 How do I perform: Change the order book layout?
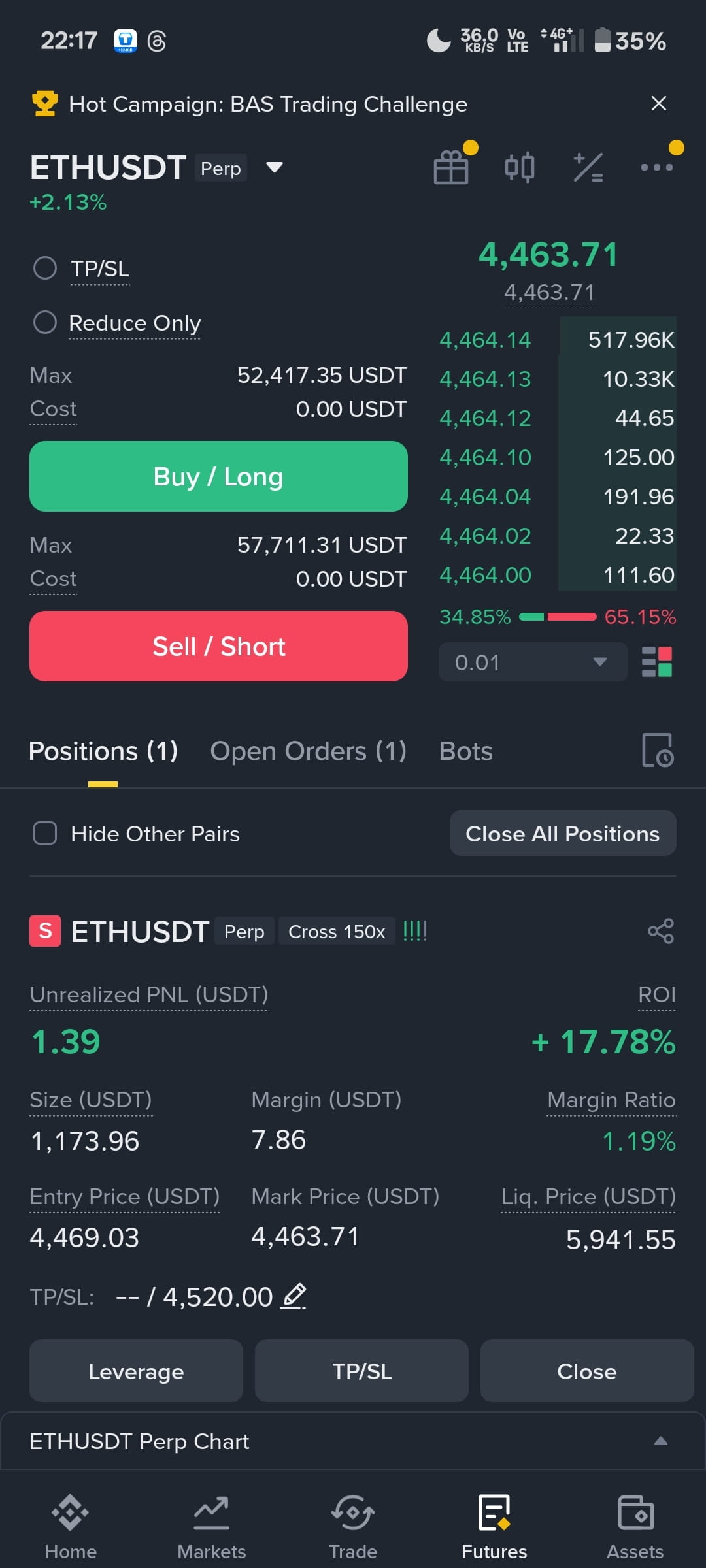click(x=657, y=662)
